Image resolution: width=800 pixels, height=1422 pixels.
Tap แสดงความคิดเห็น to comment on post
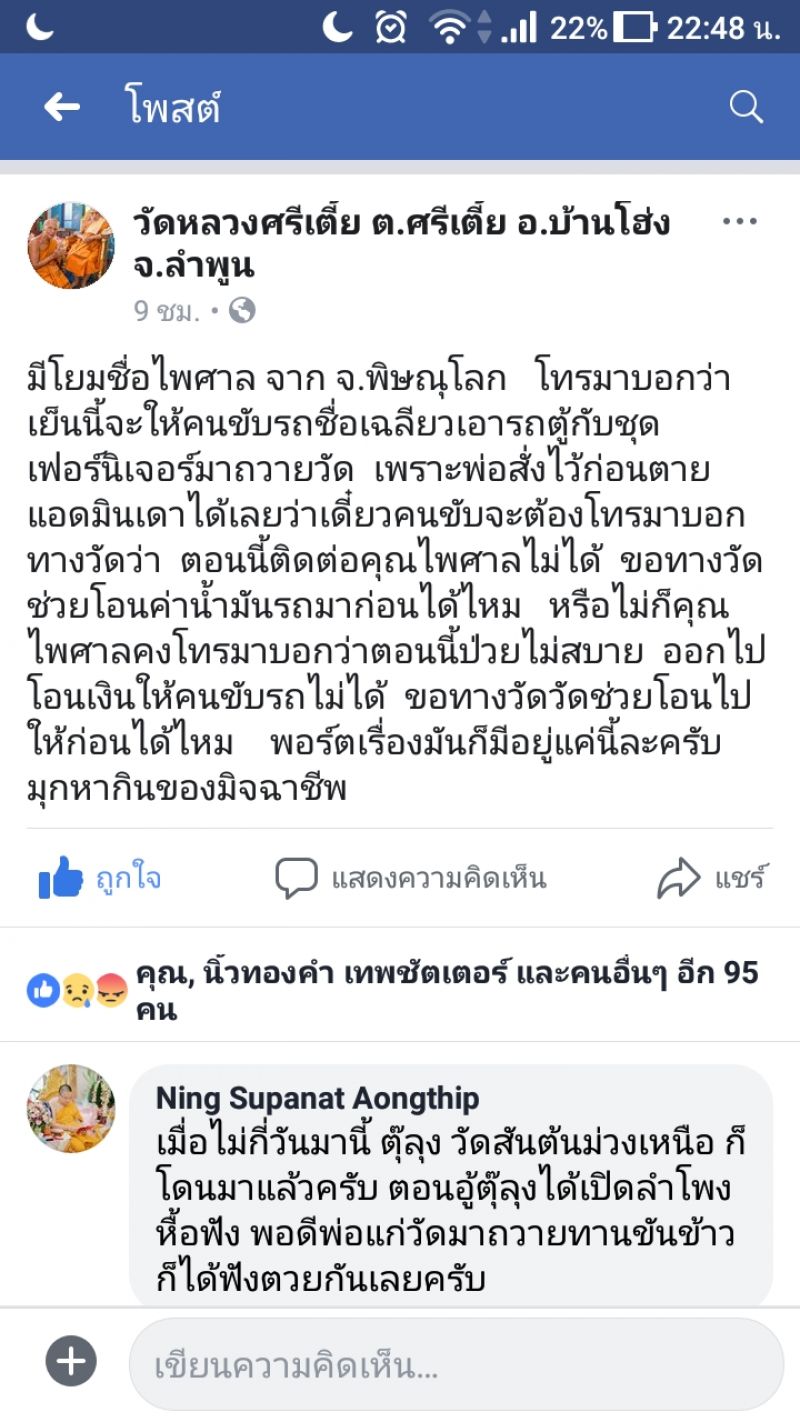pos(411,879)
